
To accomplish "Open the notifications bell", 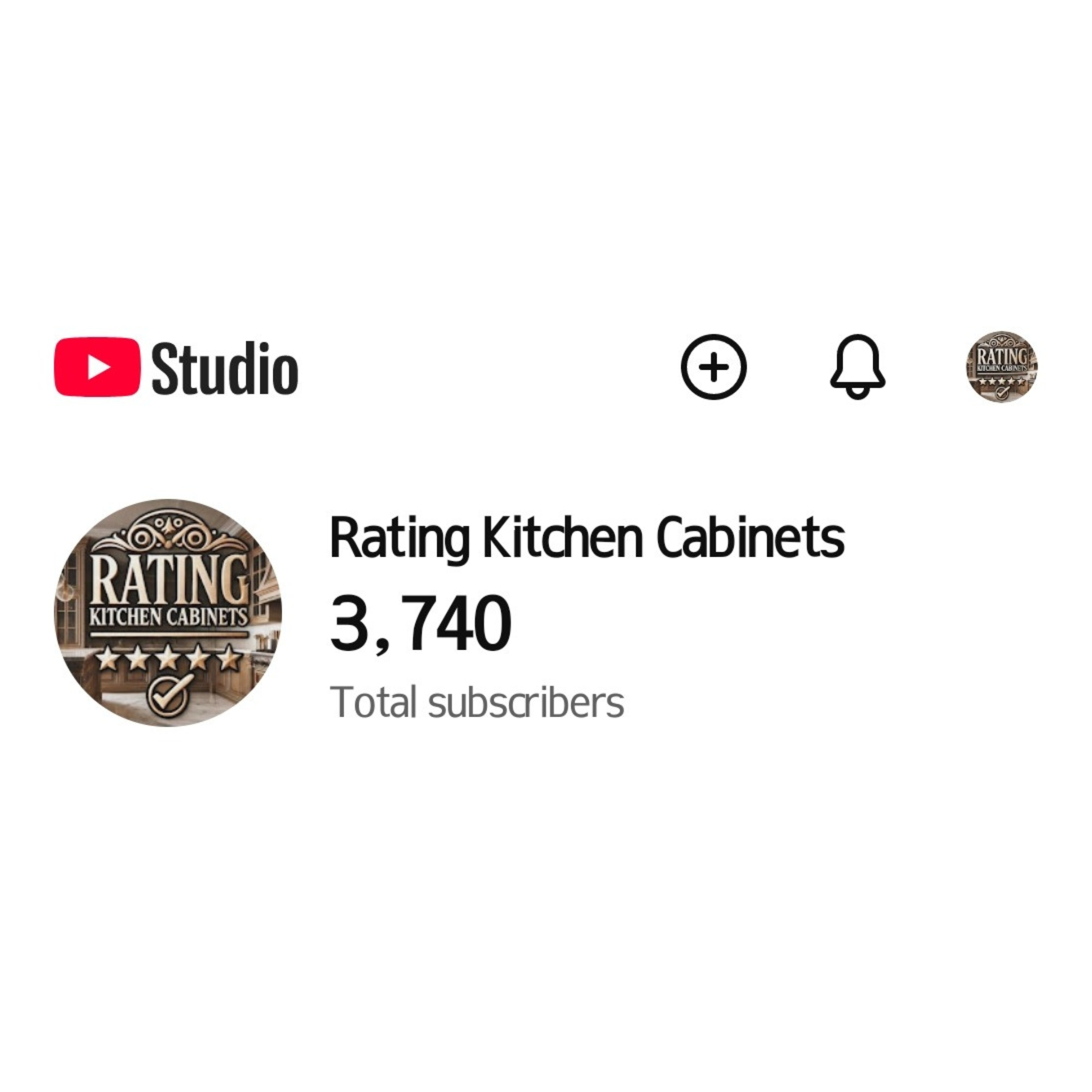I will (x=857, y=367).
